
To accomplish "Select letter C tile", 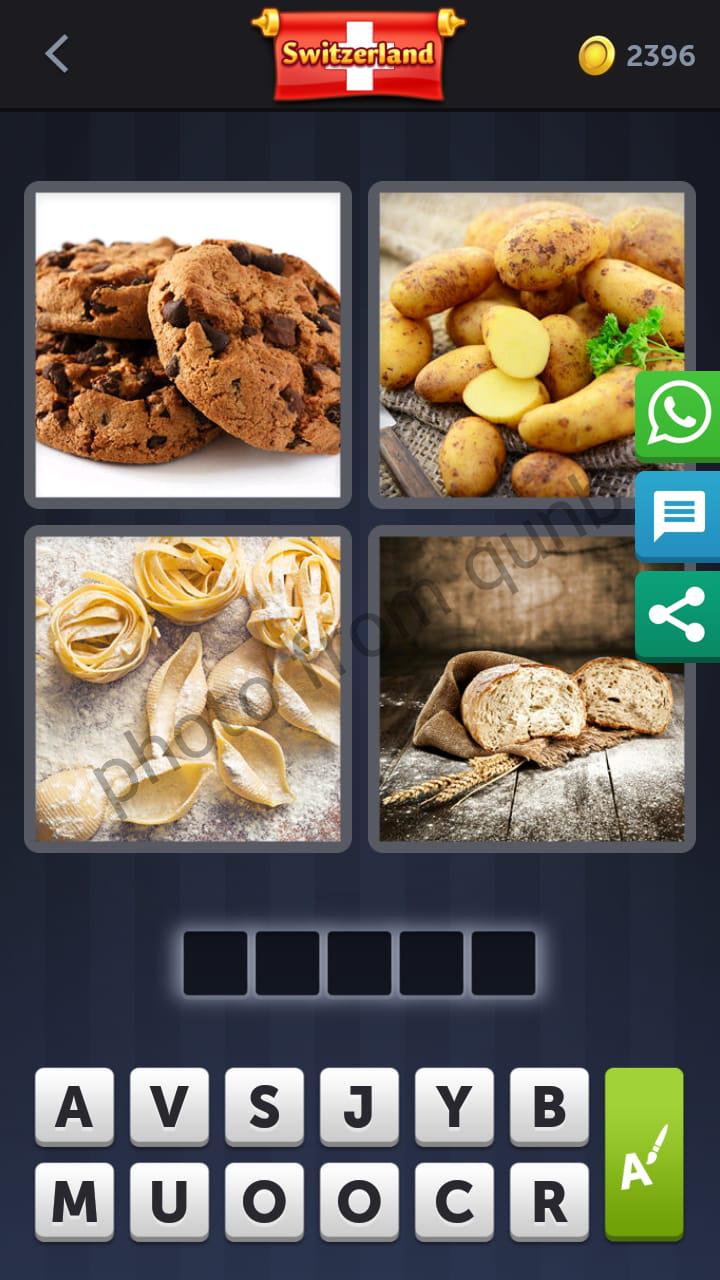I will (454, 1201).
